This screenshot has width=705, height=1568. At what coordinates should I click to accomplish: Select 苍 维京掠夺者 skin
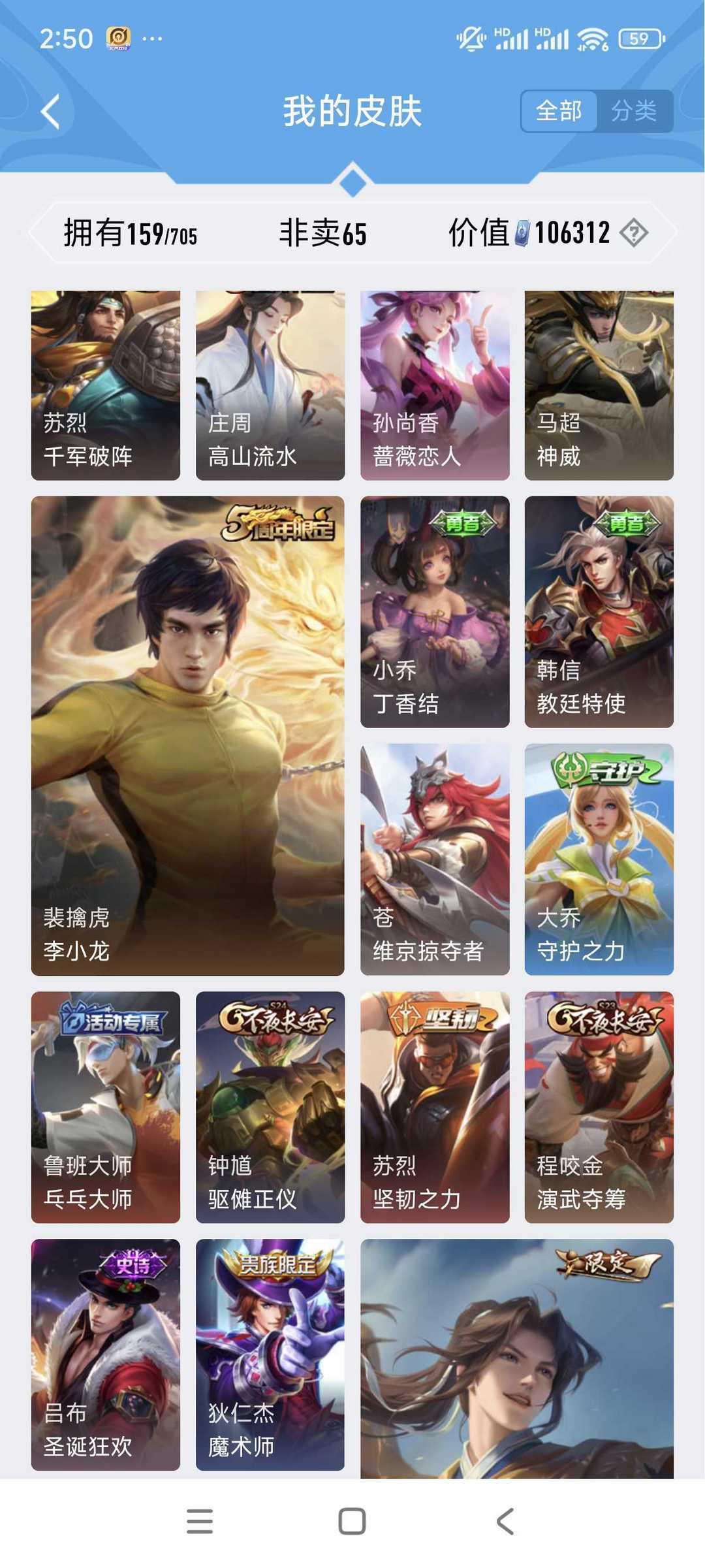pyautogui.click(x=435, y=859)
